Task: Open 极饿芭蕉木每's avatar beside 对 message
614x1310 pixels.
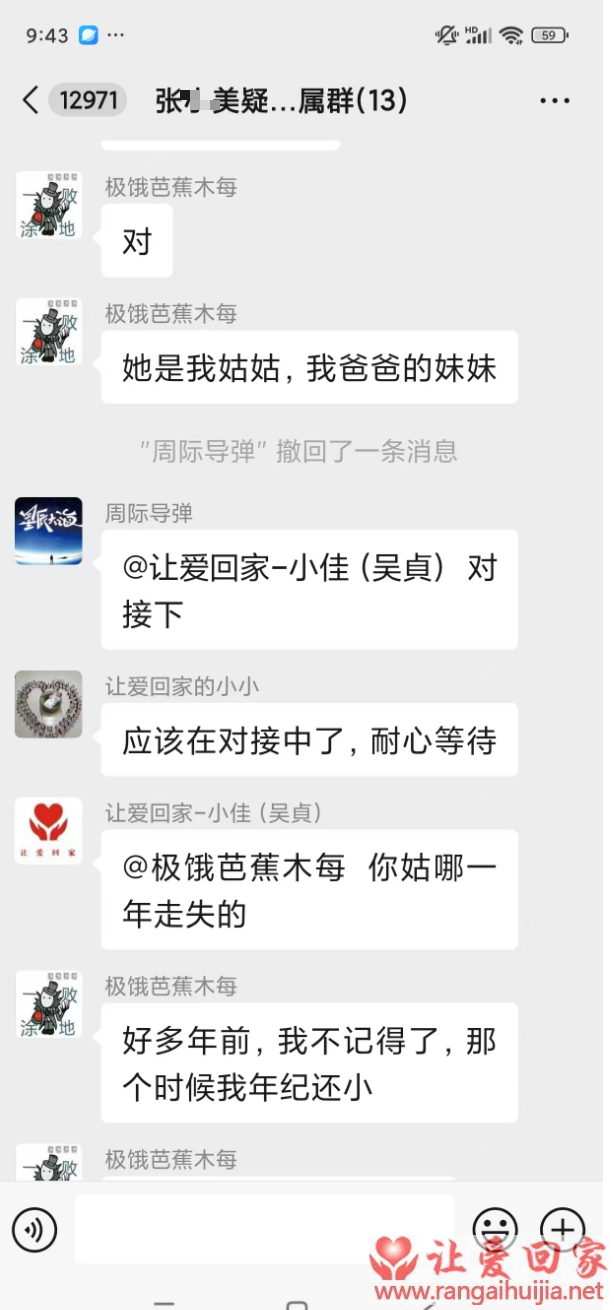Action: [x=48, y=205]
